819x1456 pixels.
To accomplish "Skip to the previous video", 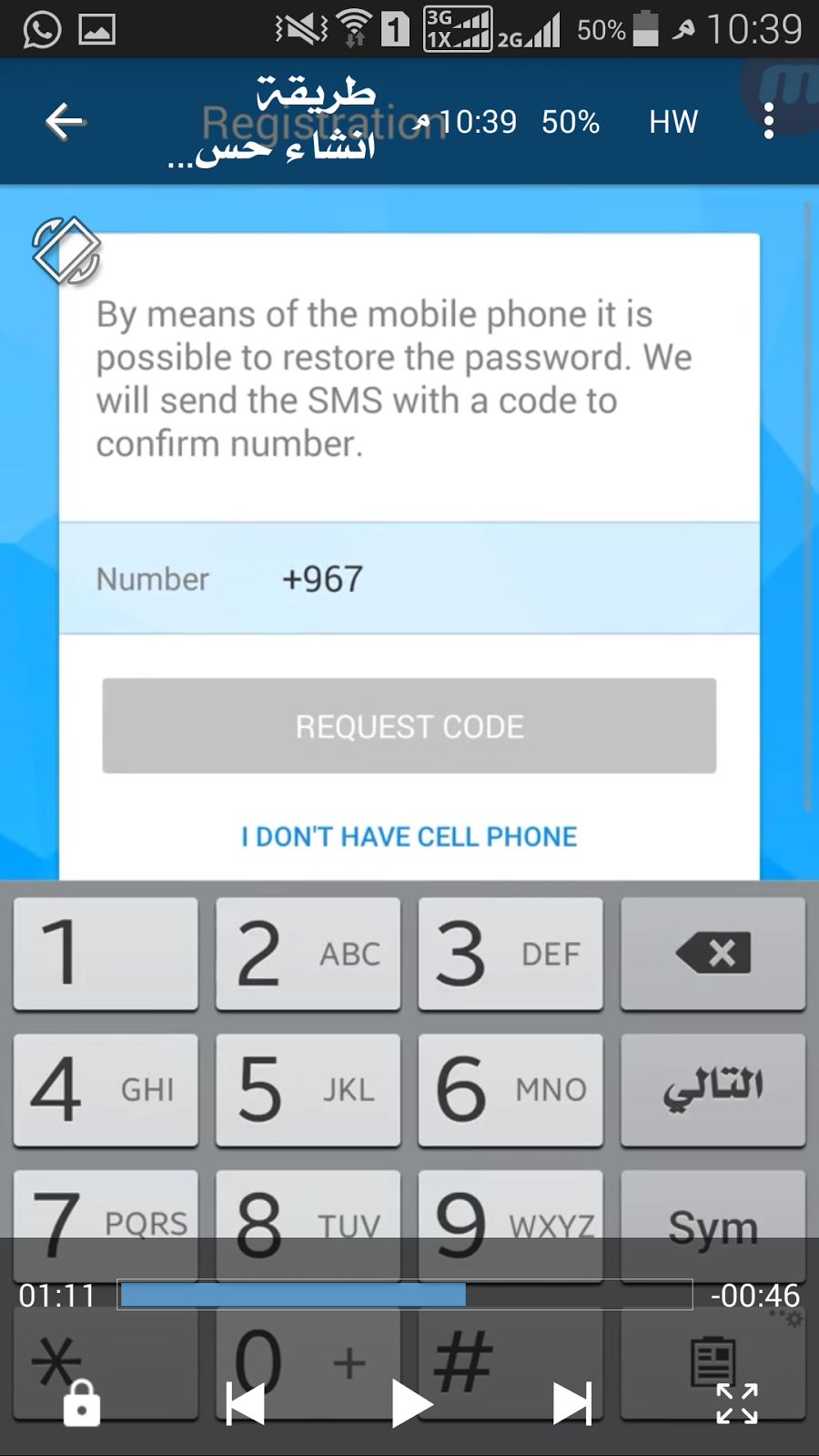I will 246,1404.
